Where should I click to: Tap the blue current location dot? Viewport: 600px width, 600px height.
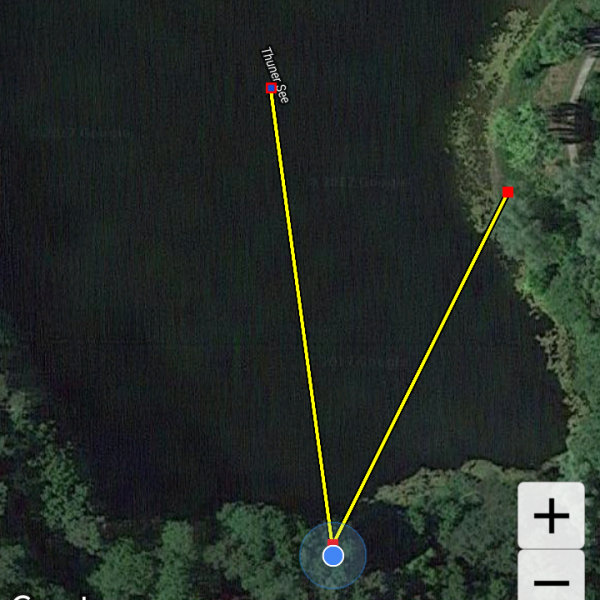(333, 555)
